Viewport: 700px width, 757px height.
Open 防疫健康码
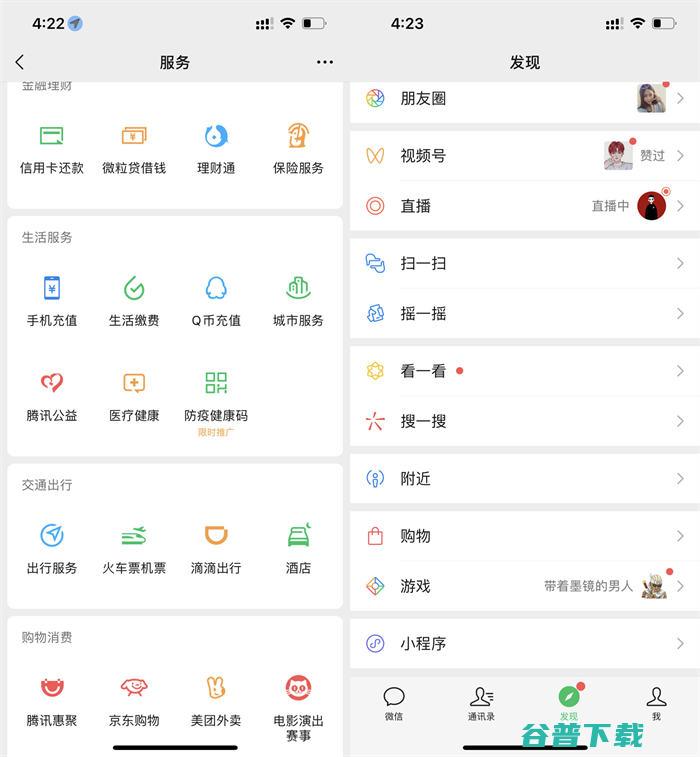point(216,395)
